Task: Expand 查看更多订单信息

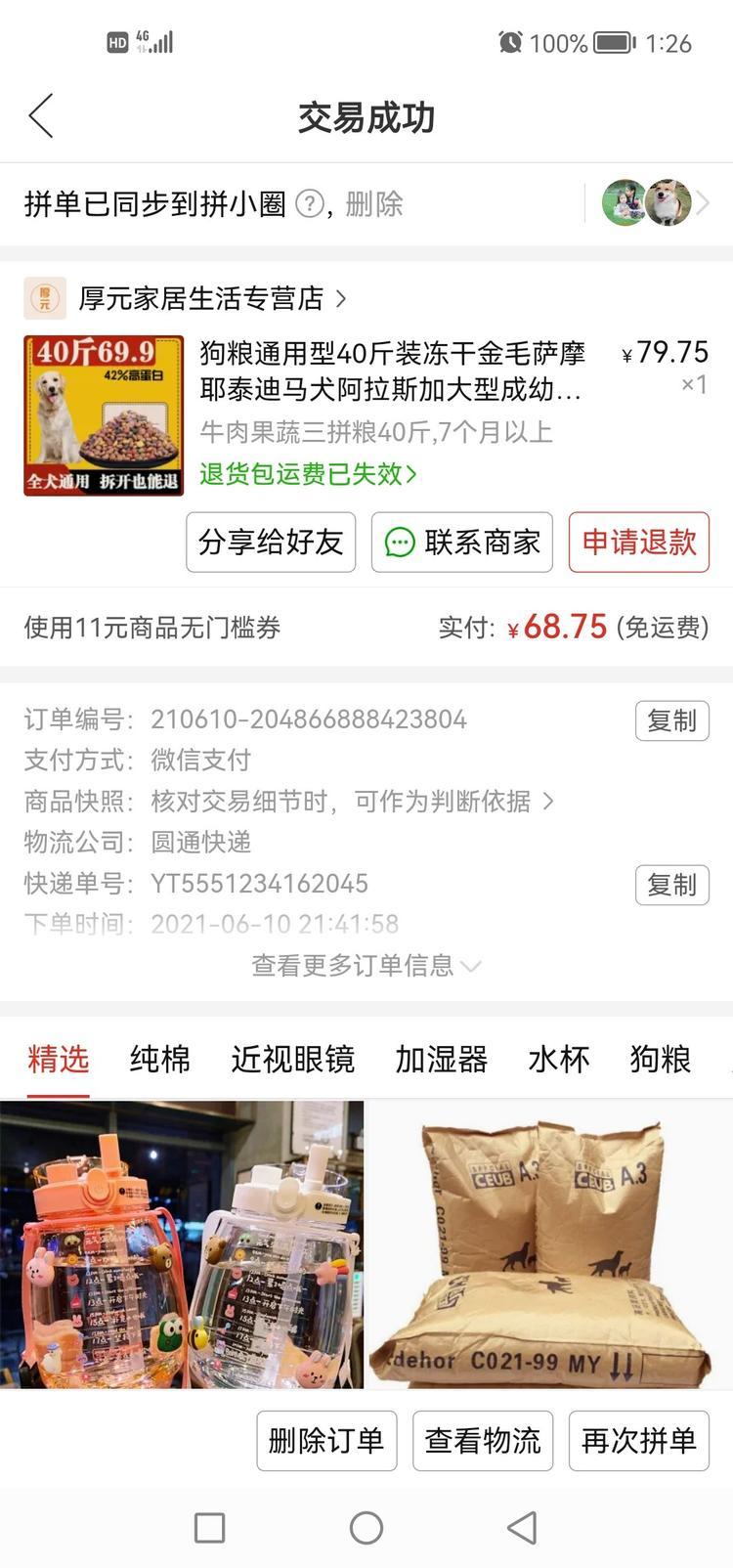Action: pos(366,966)
